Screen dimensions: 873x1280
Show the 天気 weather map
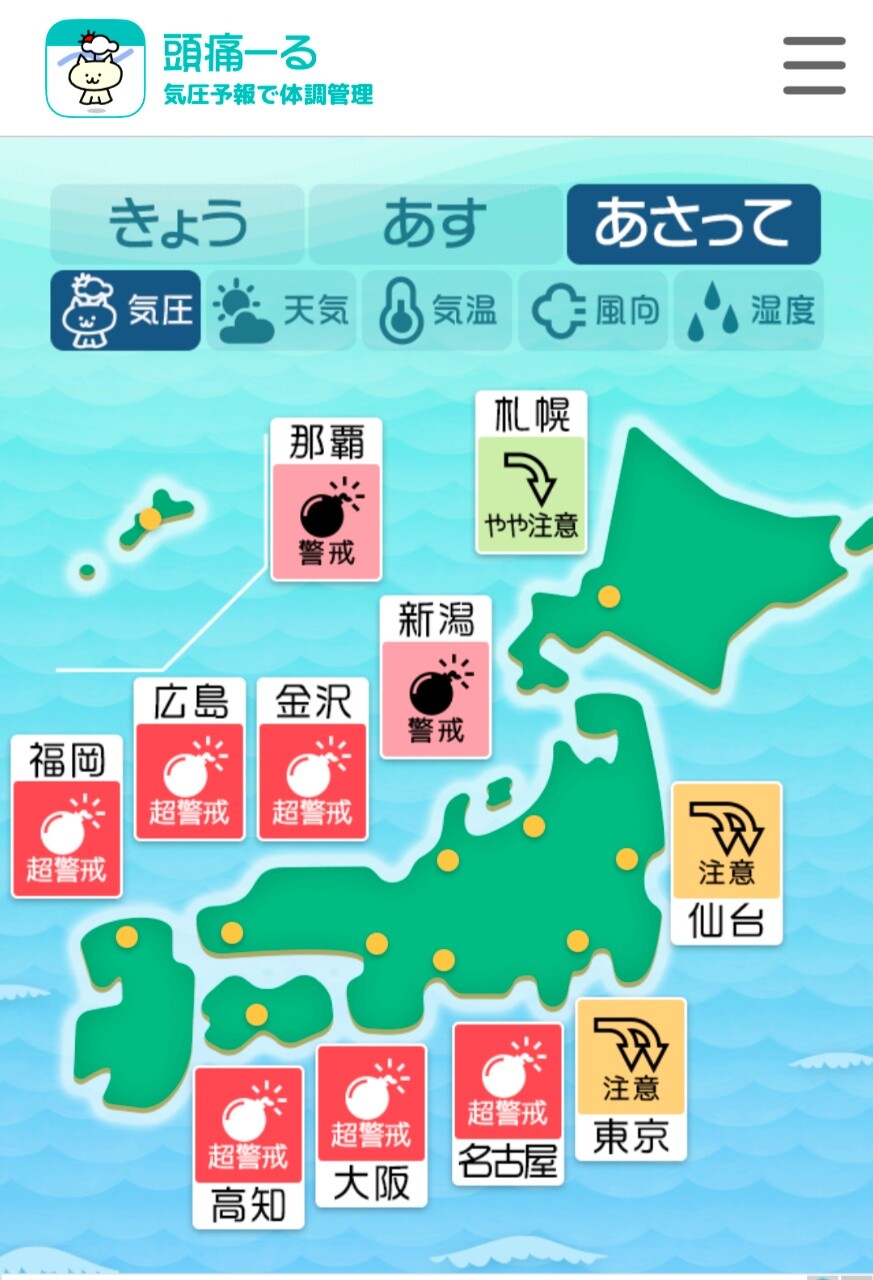pos(283,311)
